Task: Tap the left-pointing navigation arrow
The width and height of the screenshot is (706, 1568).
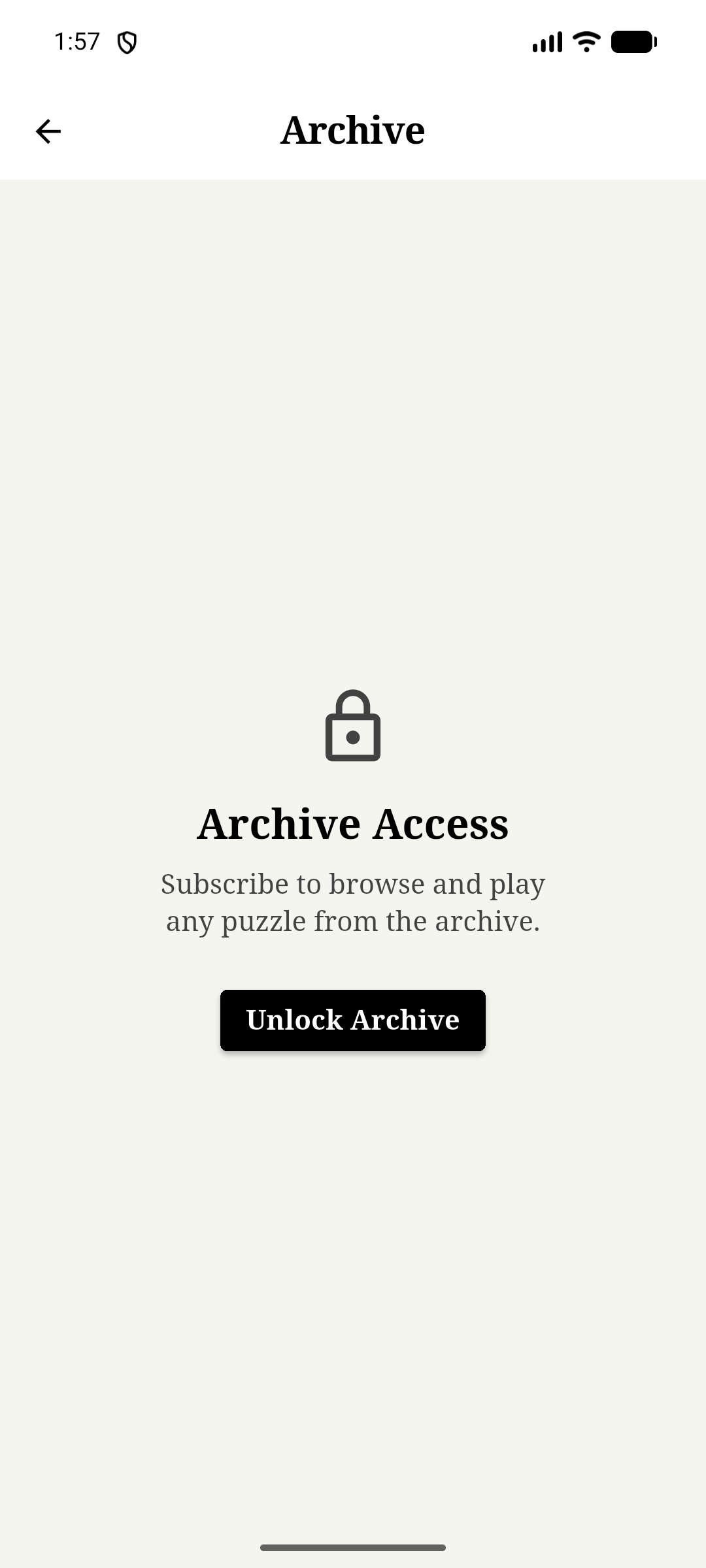Action: point(49,131)
